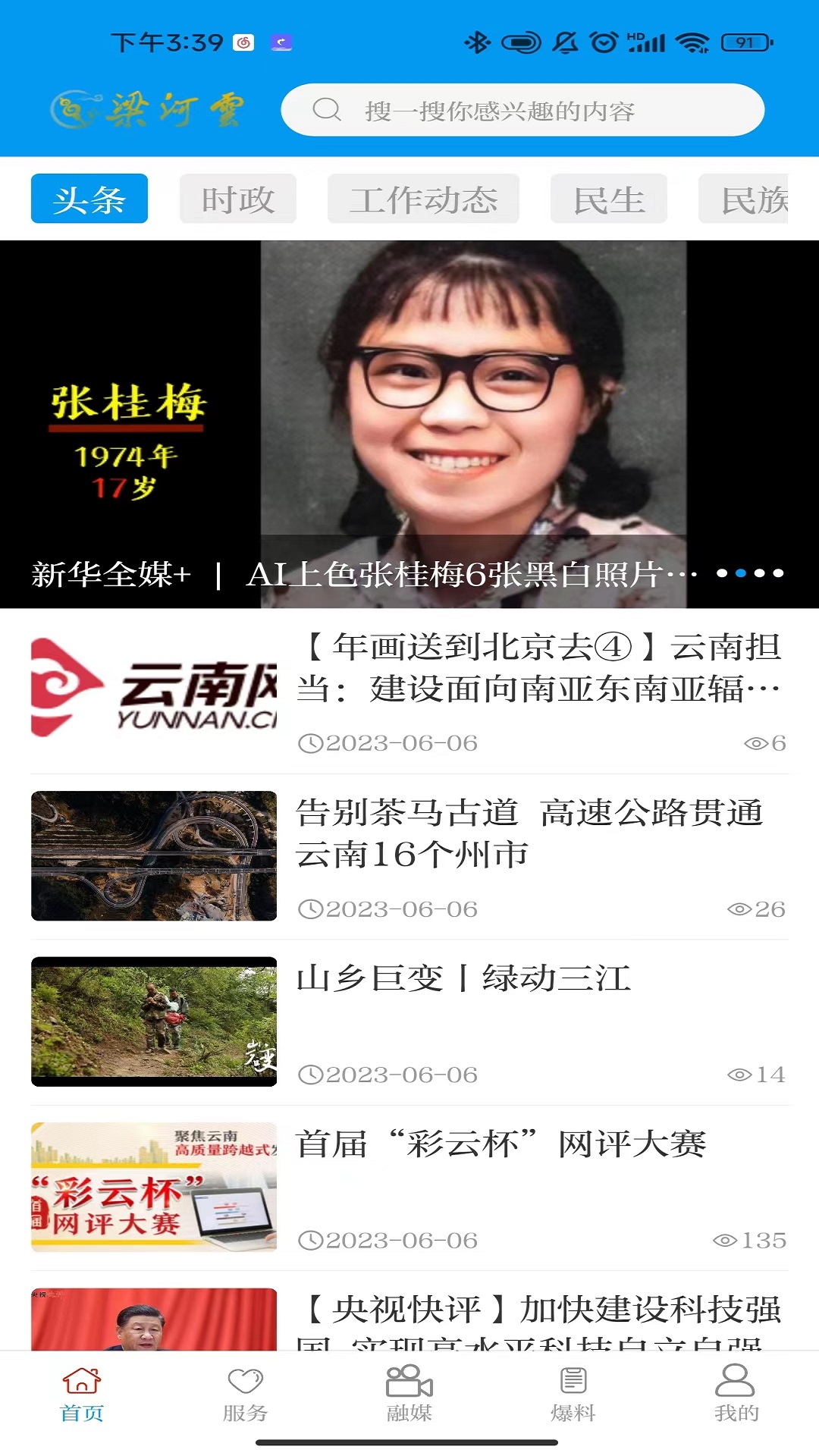819x1456 pixels.
Task: Read 告别茶马古道 高速公路贯通 article
Action: pos(529,833)
